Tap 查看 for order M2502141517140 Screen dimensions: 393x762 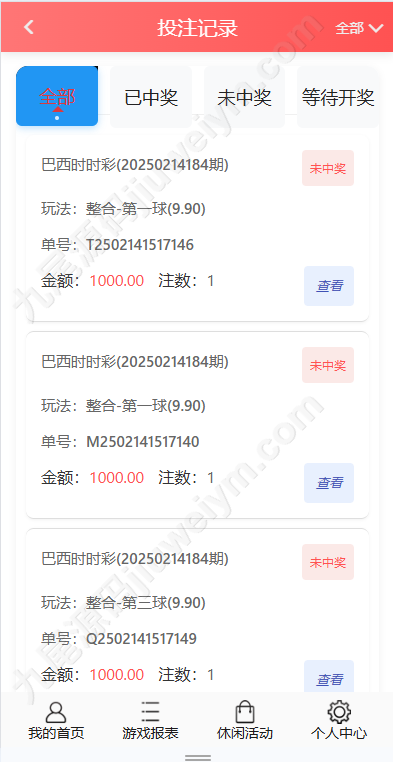329,483
